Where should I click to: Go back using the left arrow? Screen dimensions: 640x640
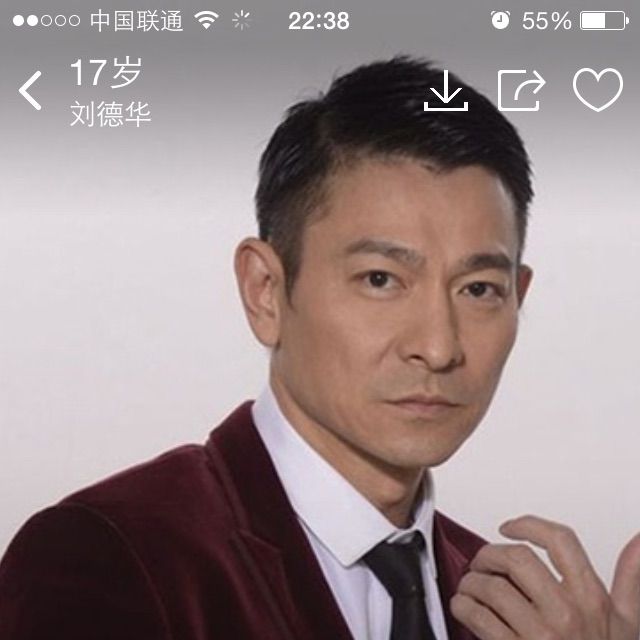click(x=31, y=91)
